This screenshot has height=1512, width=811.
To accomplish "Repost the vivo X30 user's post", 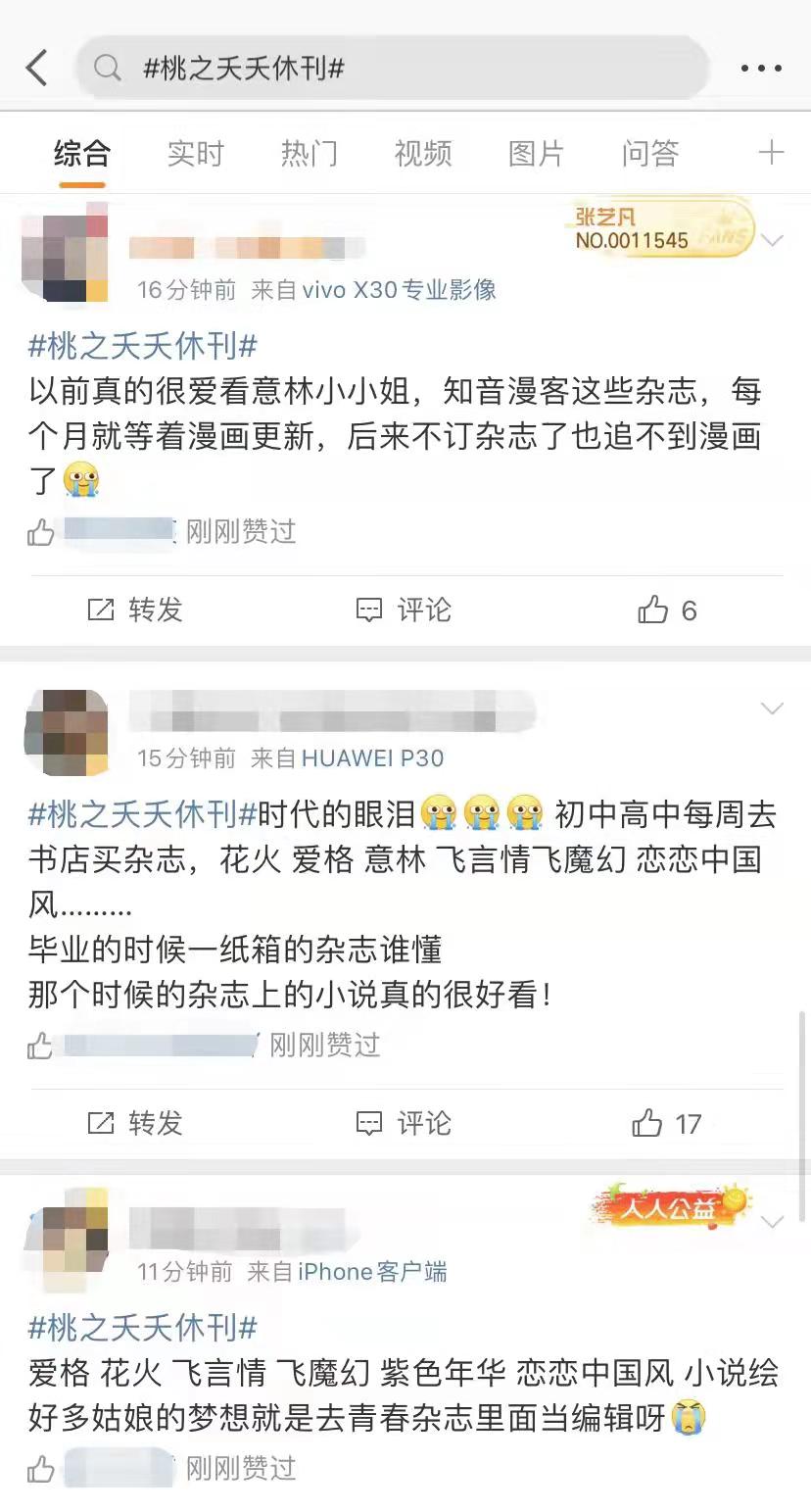I will 135,610.
